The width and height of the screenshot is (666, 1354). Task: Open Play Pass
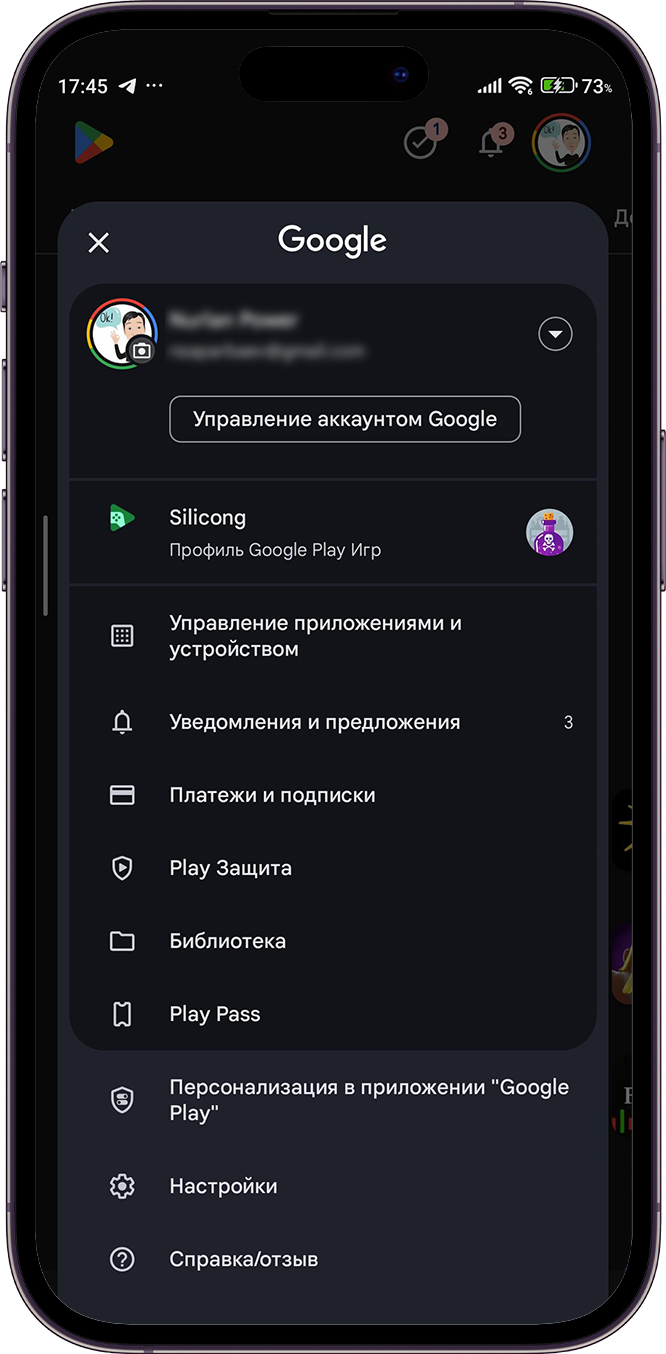pyautogui.click(x=332, y=1014)
